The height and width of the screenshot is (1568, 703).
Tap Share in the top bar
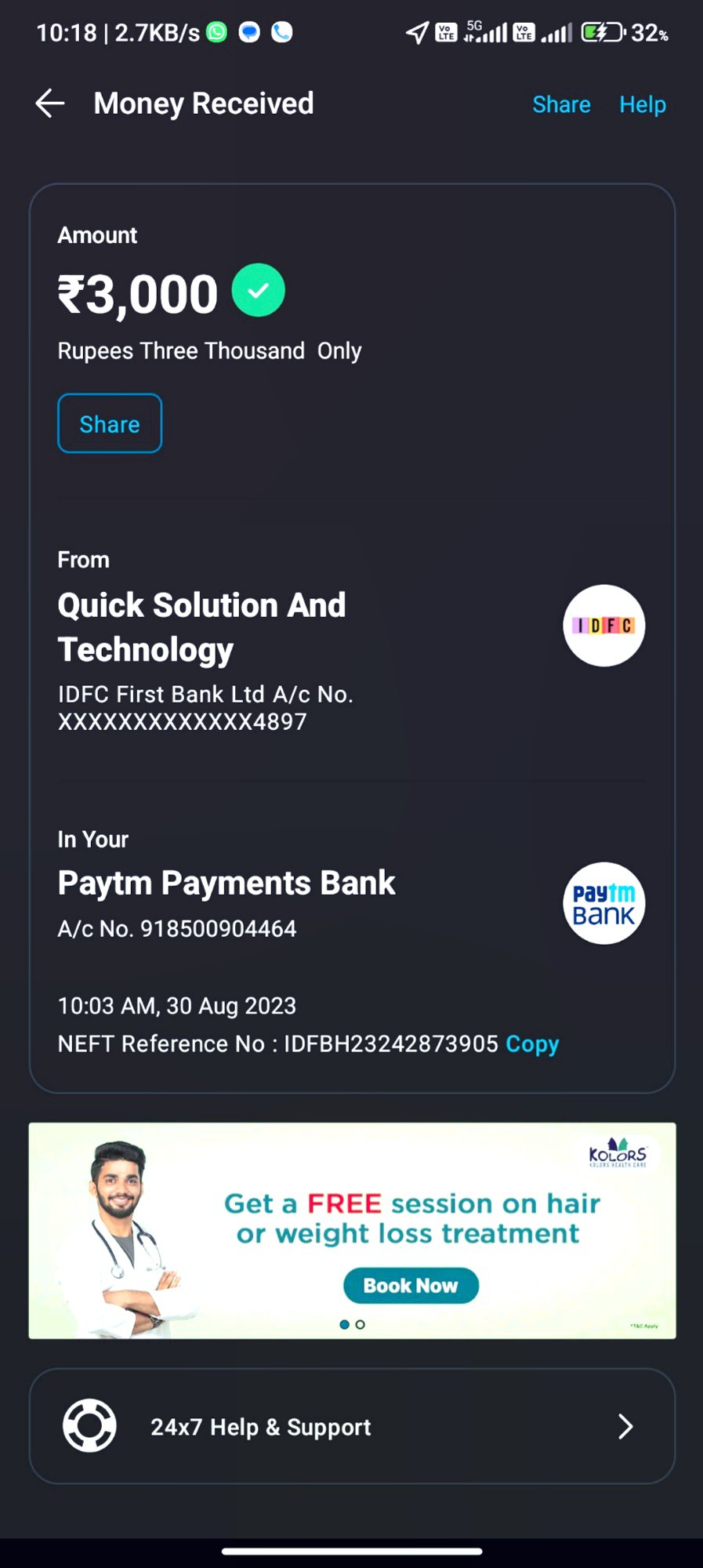561,104
